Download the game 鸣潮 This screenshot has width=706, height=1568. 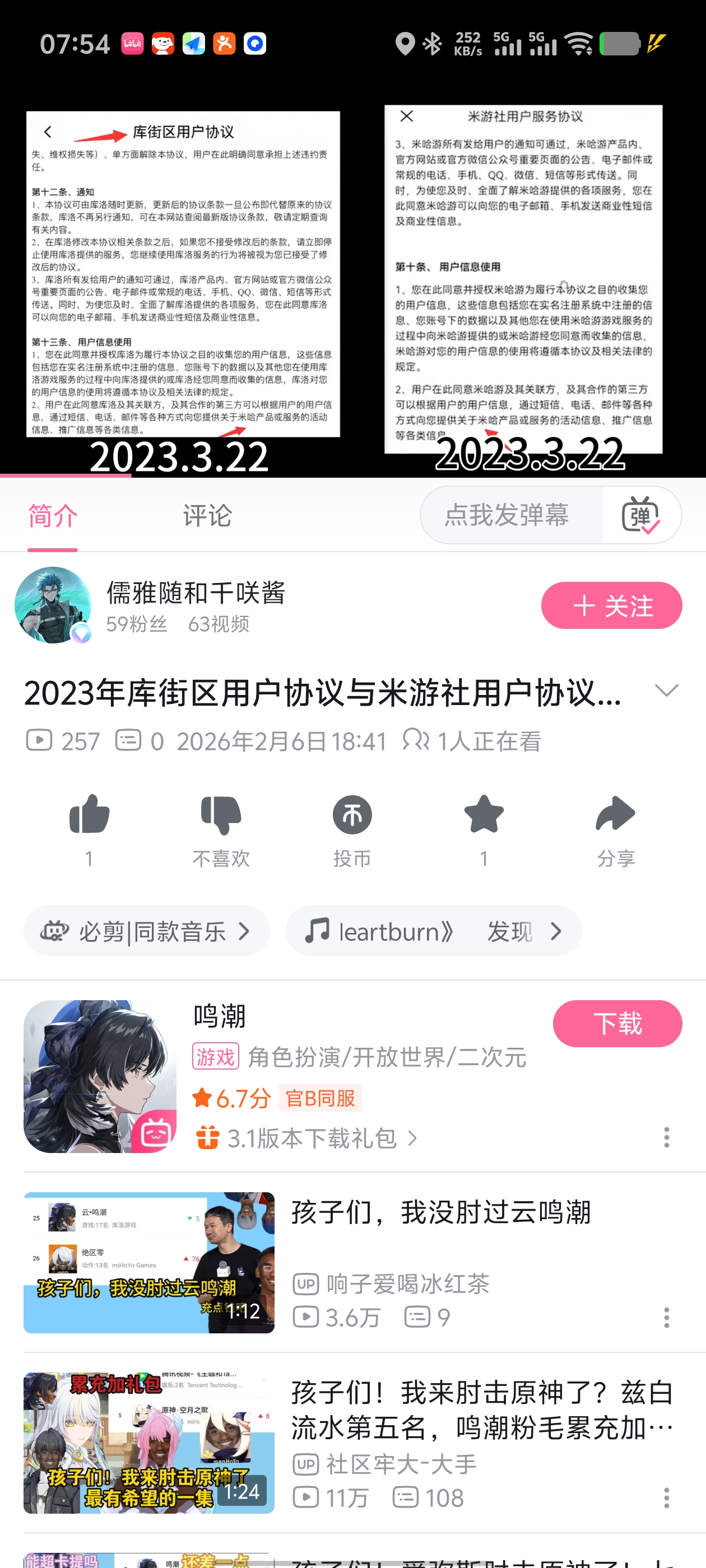point(616,1024)
